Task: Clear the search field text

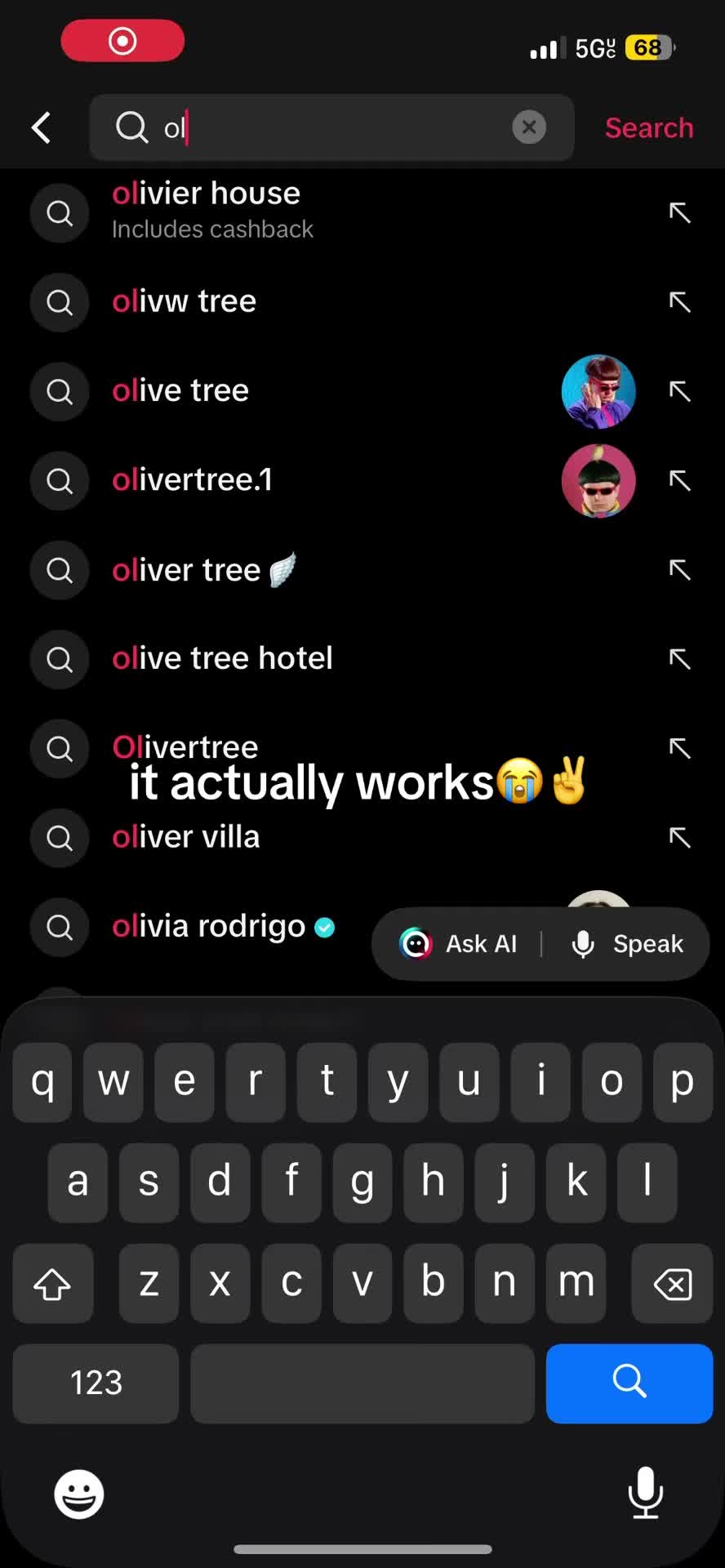Action: click(x=529, y=127)
